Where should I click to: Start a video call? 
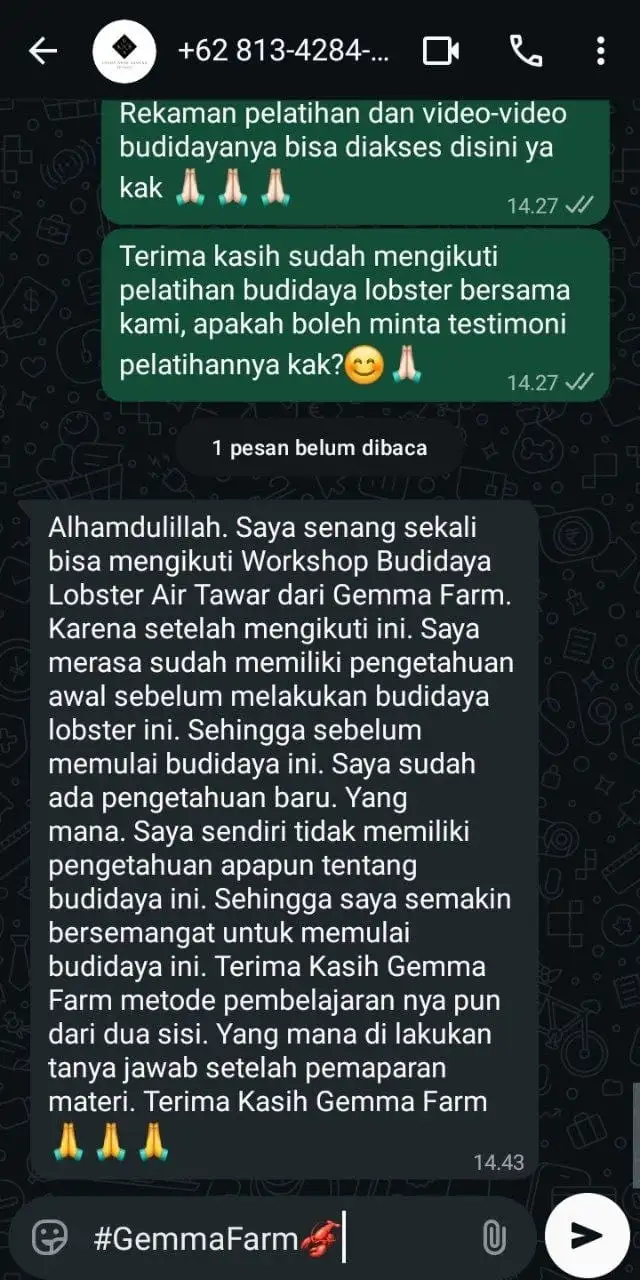(x=441, y=50)
